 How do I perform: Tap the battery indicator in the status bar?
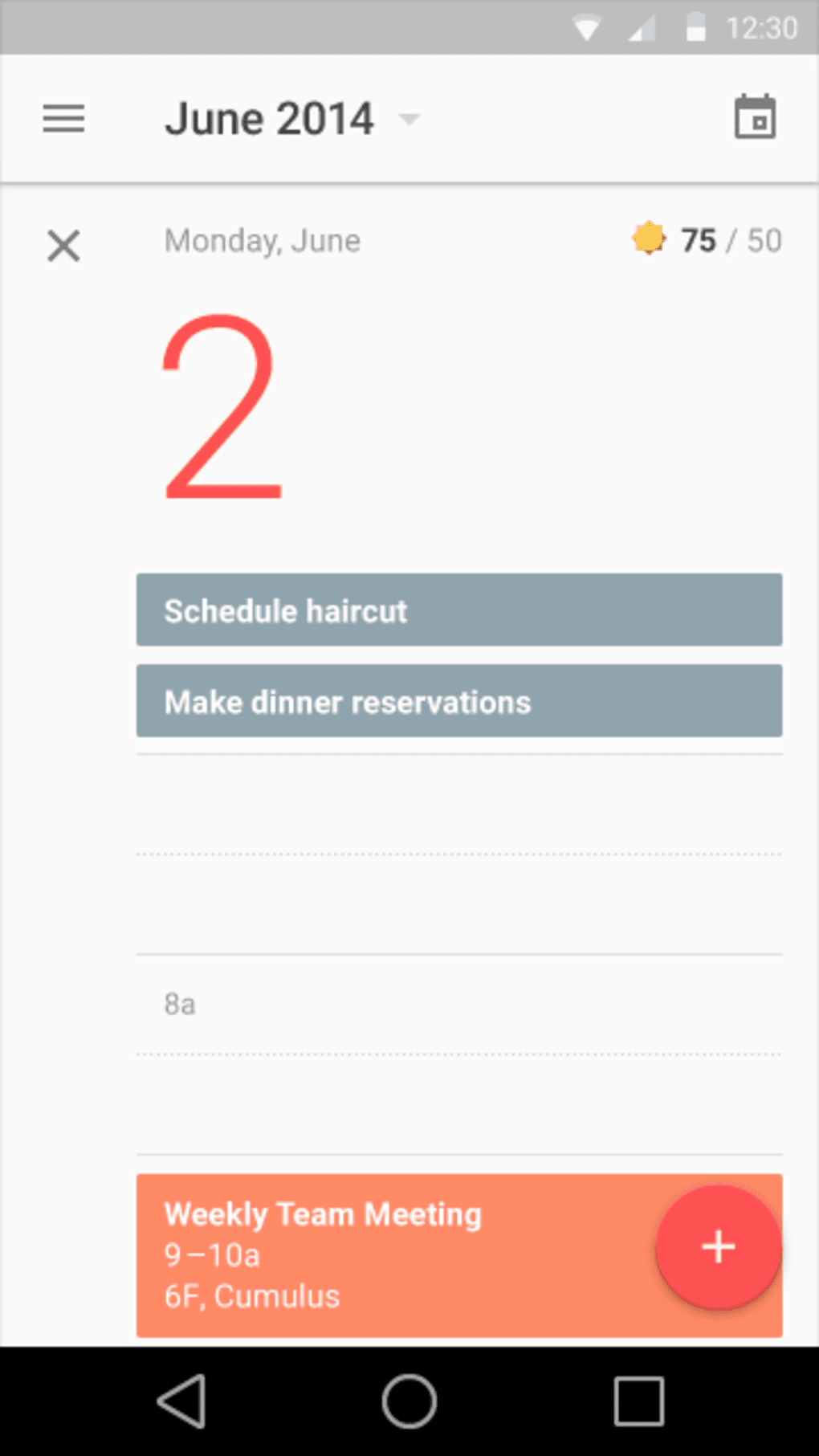(x=694, y=27)
